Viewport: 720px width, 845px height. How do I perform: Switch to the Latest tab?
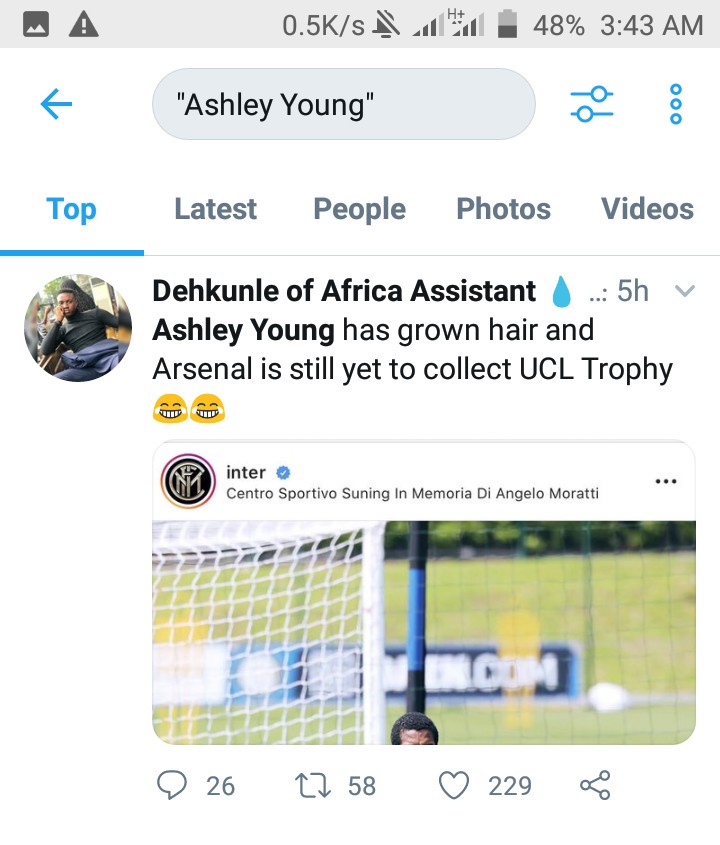click(x=215, y=209)
